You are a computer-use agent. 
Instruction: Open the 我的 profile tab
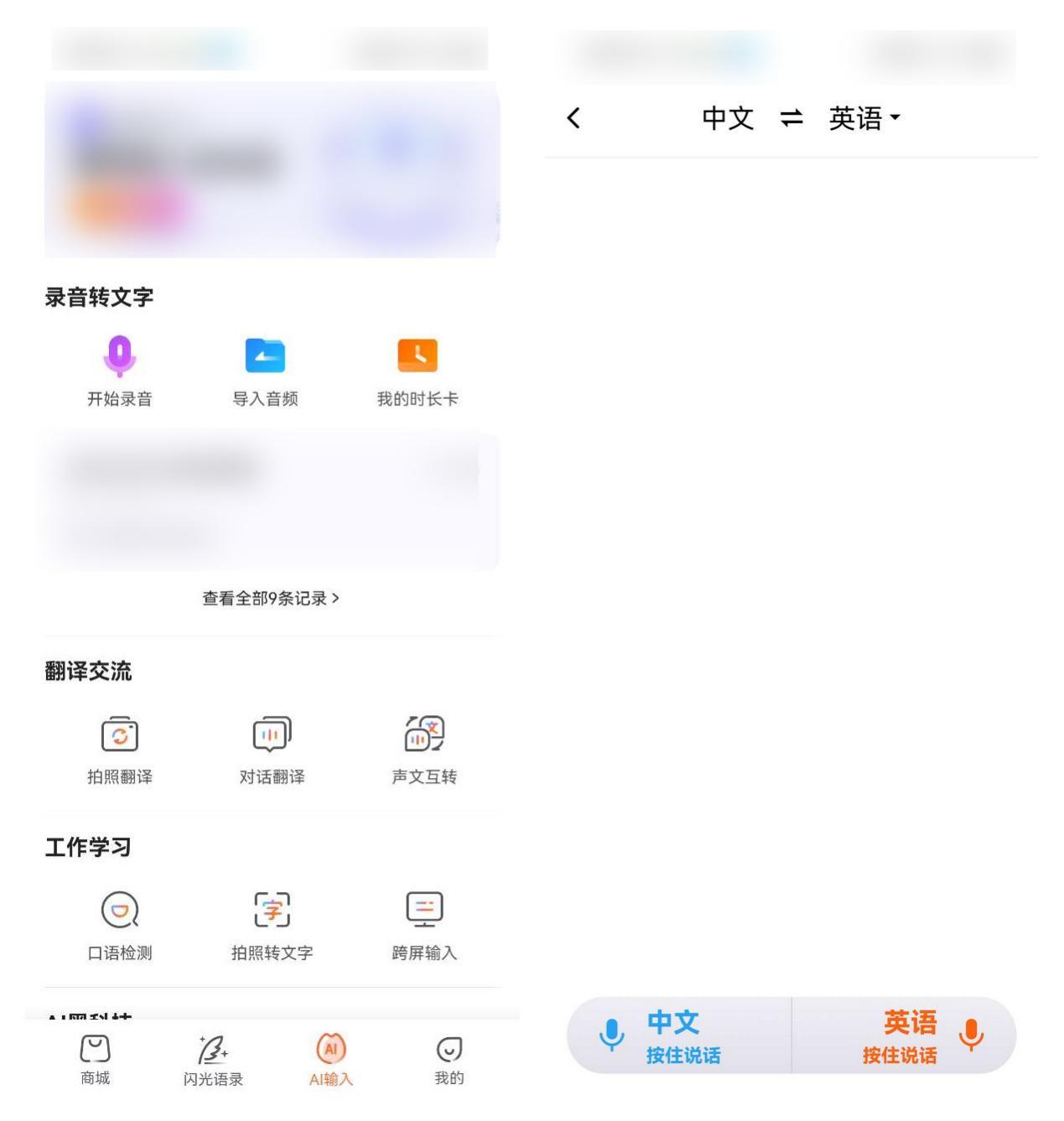447,1061
